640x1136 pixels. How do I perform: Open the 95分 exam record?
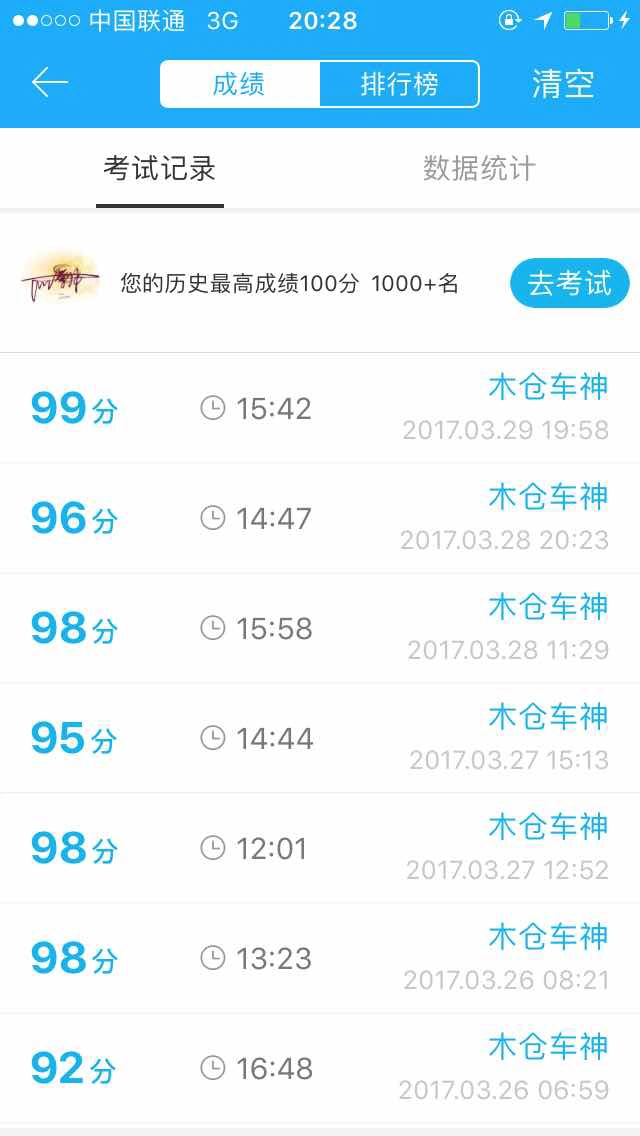(320, 738)
